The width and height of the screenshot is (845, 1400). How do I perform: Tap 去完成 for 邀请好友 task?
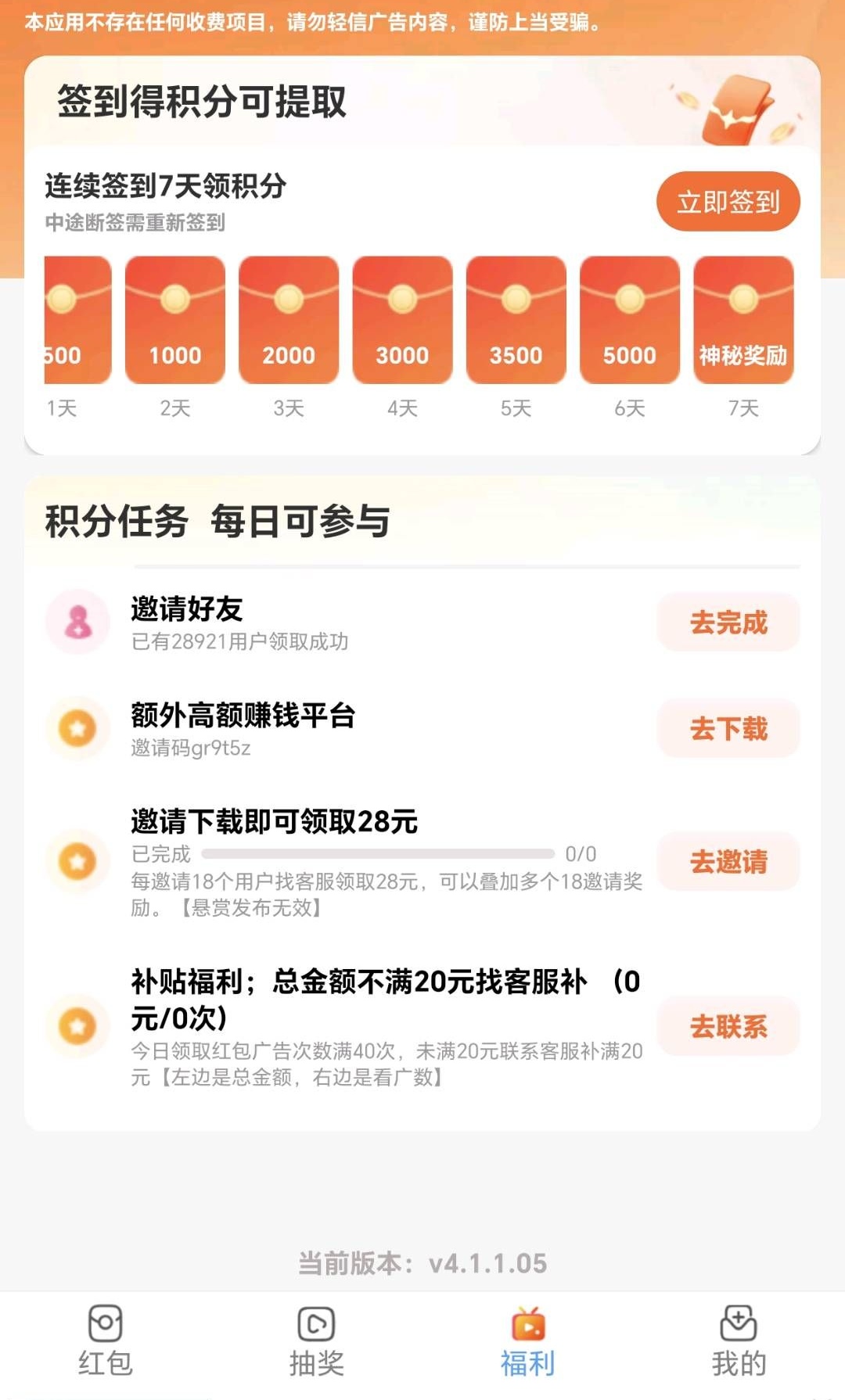pos(728,623)
